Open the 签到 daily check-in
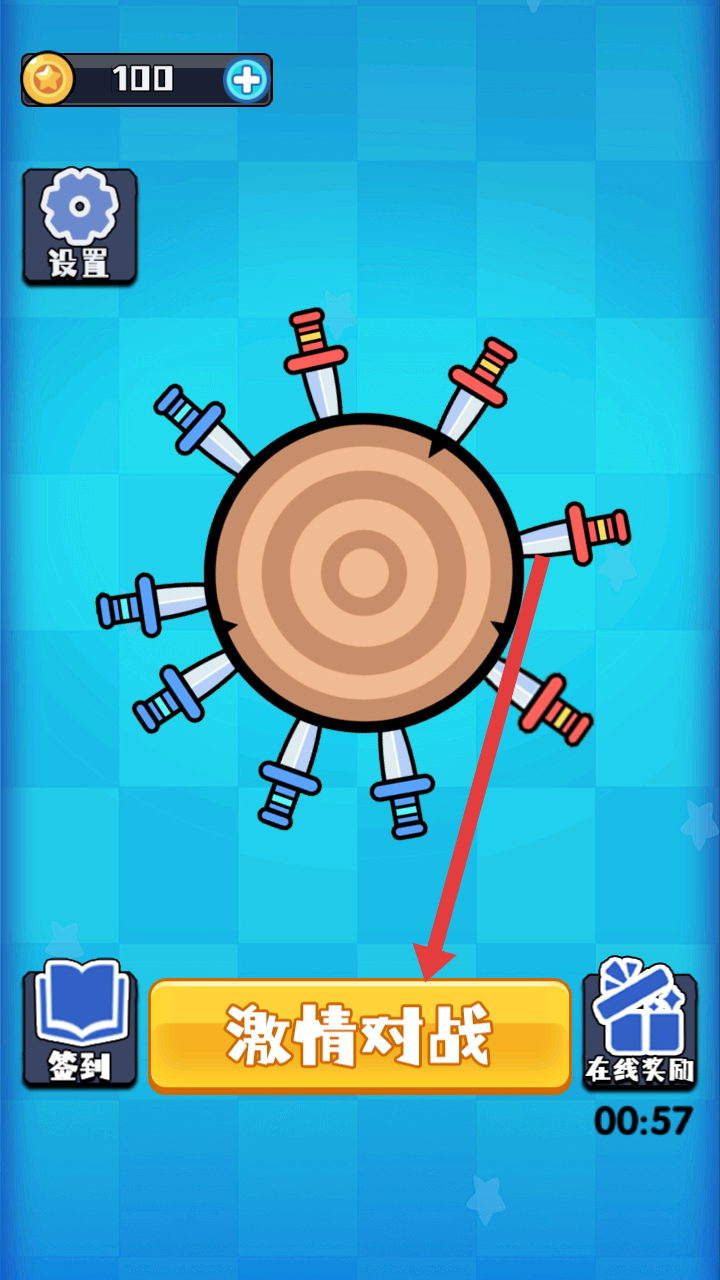 click(80, 1025)
